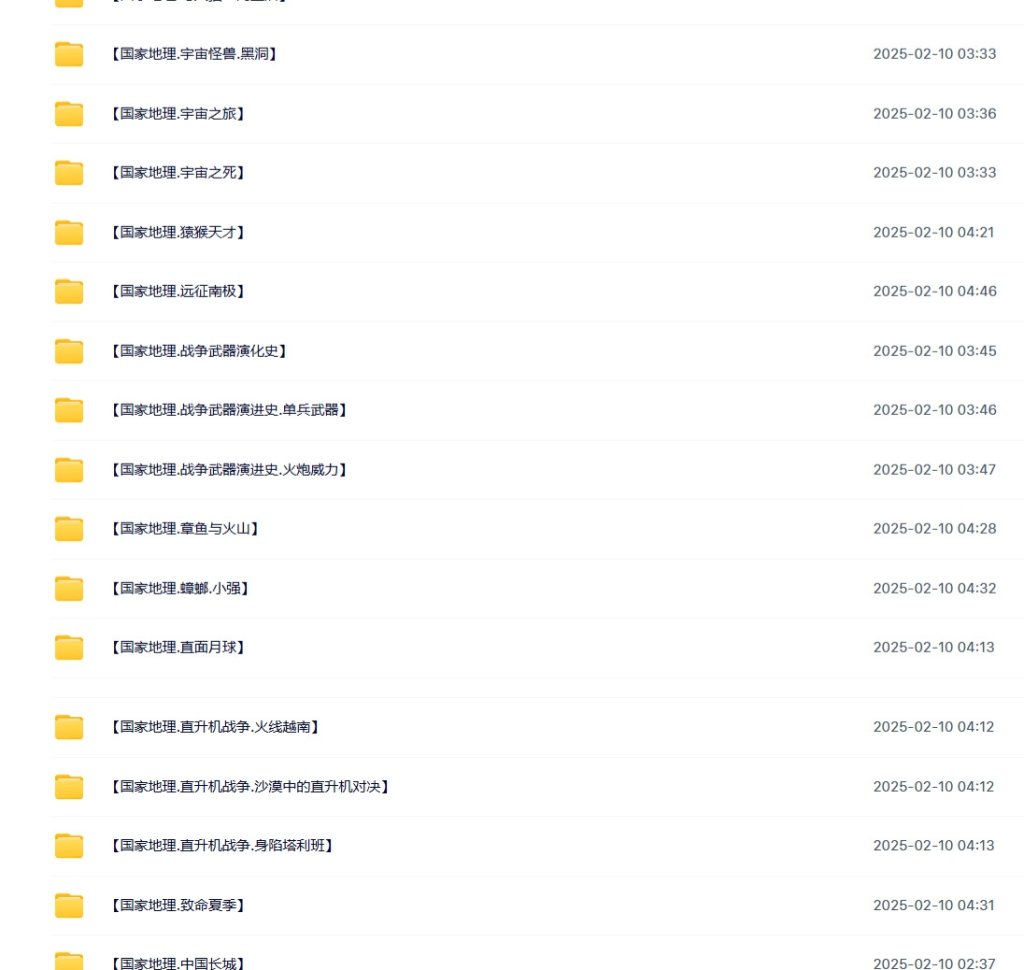View folder 国家地理.章鱼与火山
The height and width of the screenshot is (970, 1024).
coord(184,528)
